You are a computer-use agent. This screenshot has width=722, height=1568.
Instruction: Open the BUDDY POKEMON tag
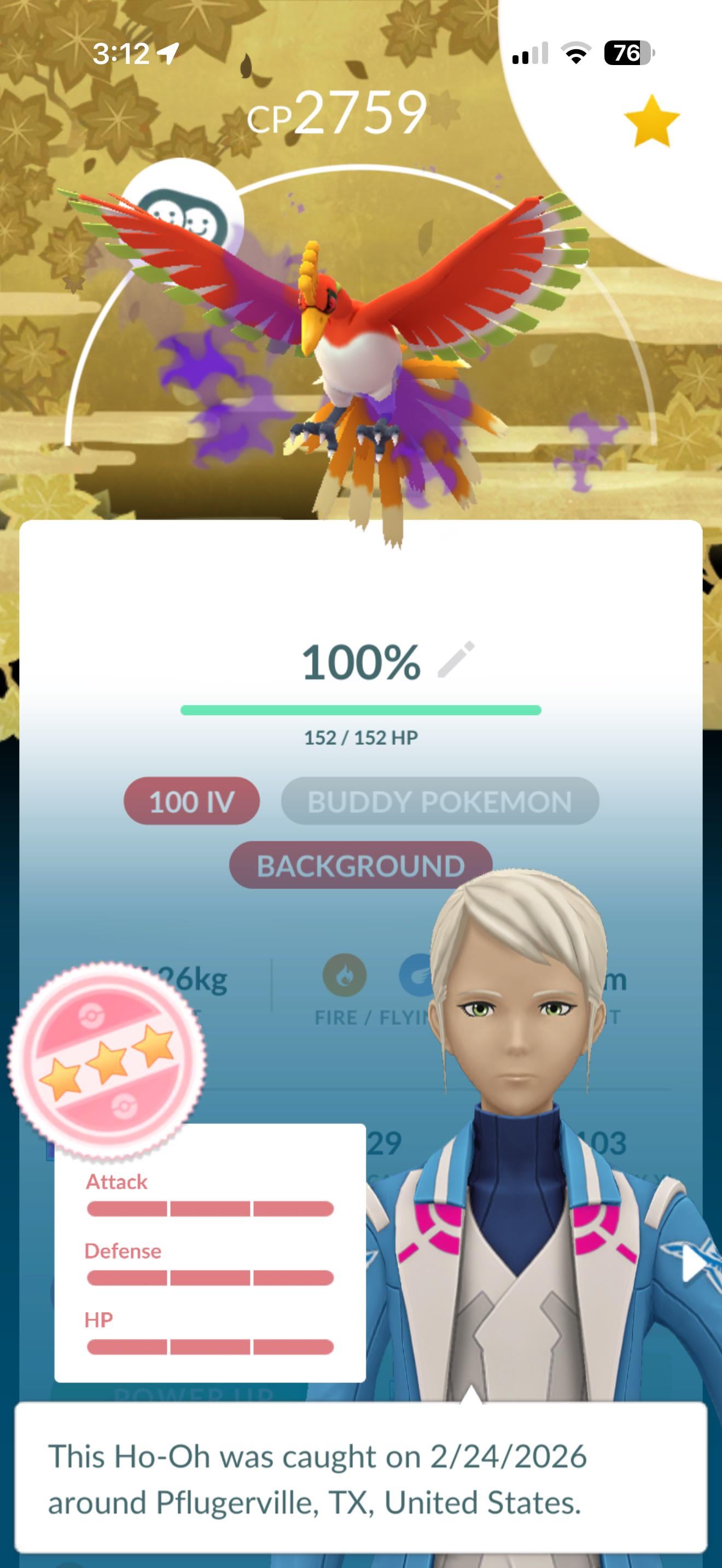pyautogui.click(x=440, y=801)
